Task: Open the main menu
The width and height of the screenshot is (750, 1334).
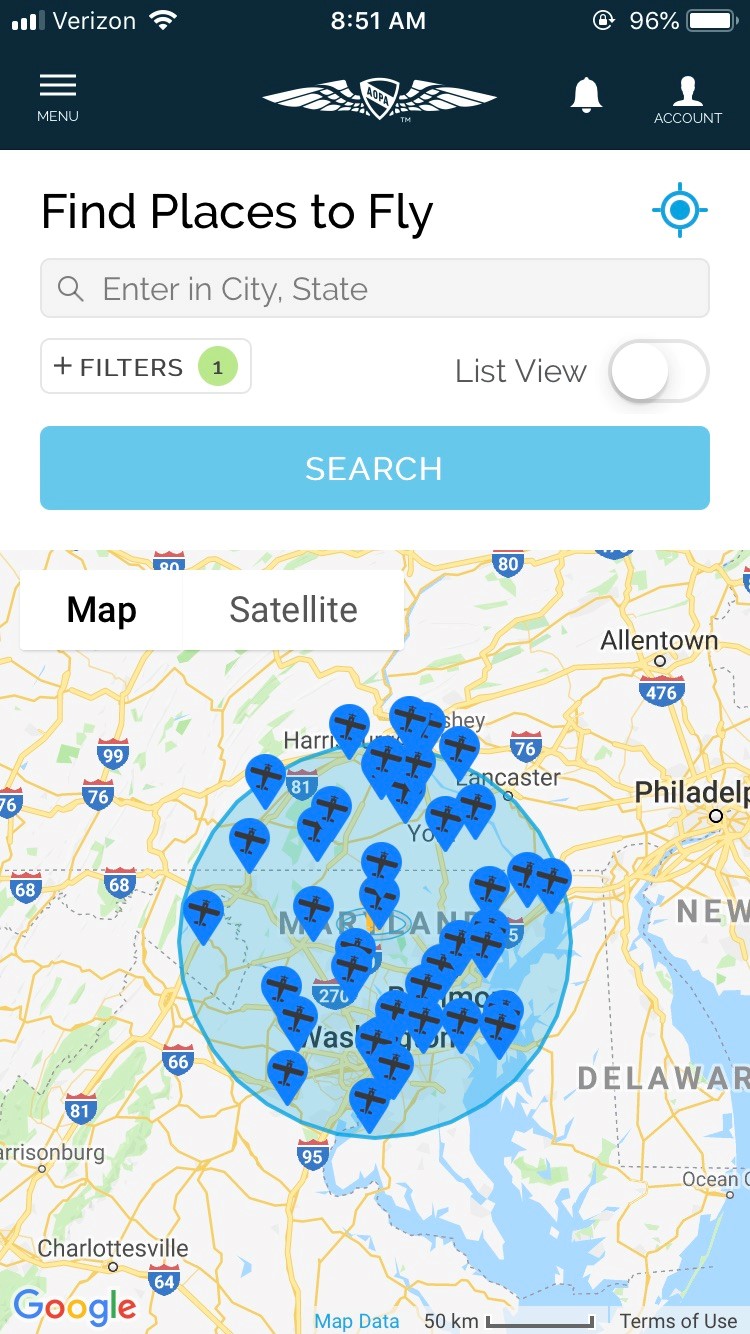Action: tap(58, 98)
